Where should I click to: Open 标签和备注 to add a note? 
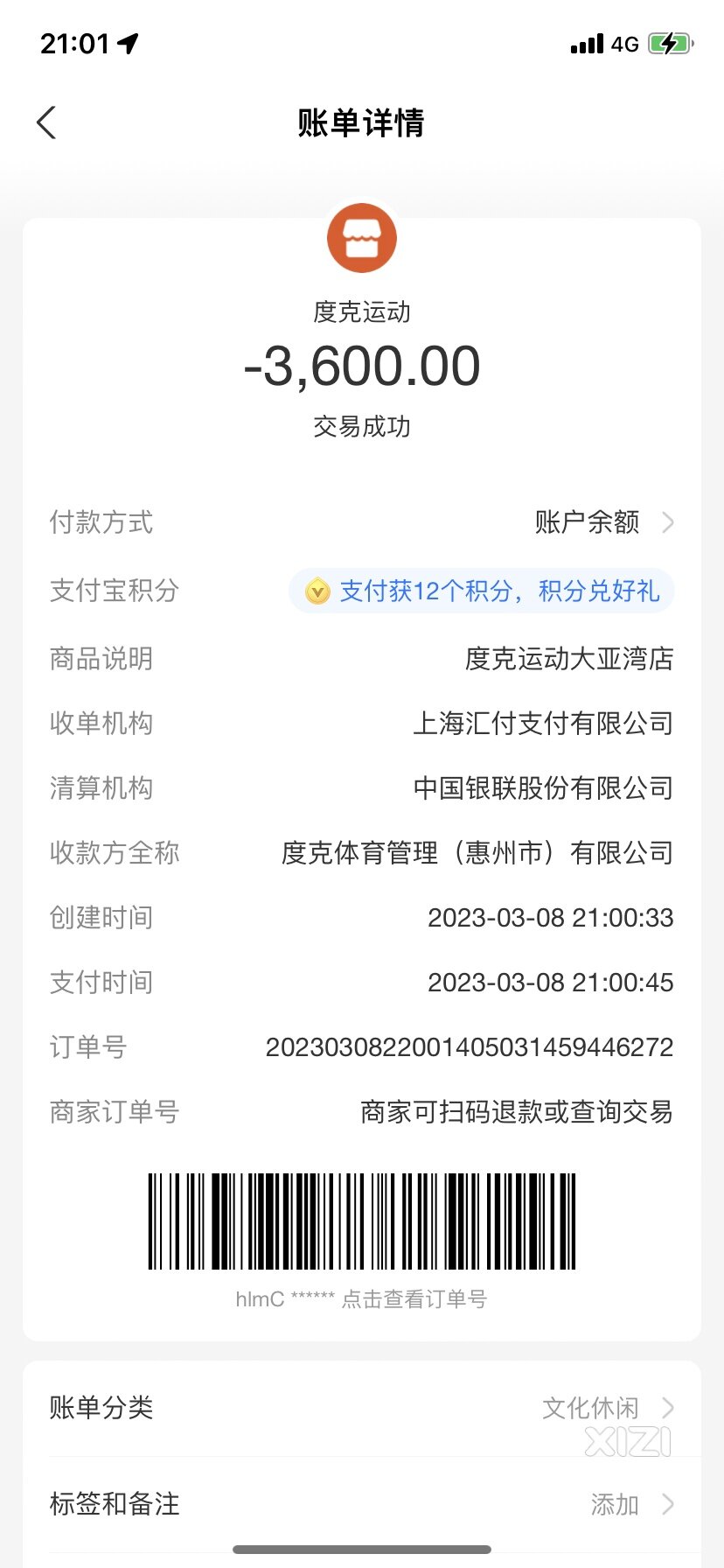click(362, 1504)
